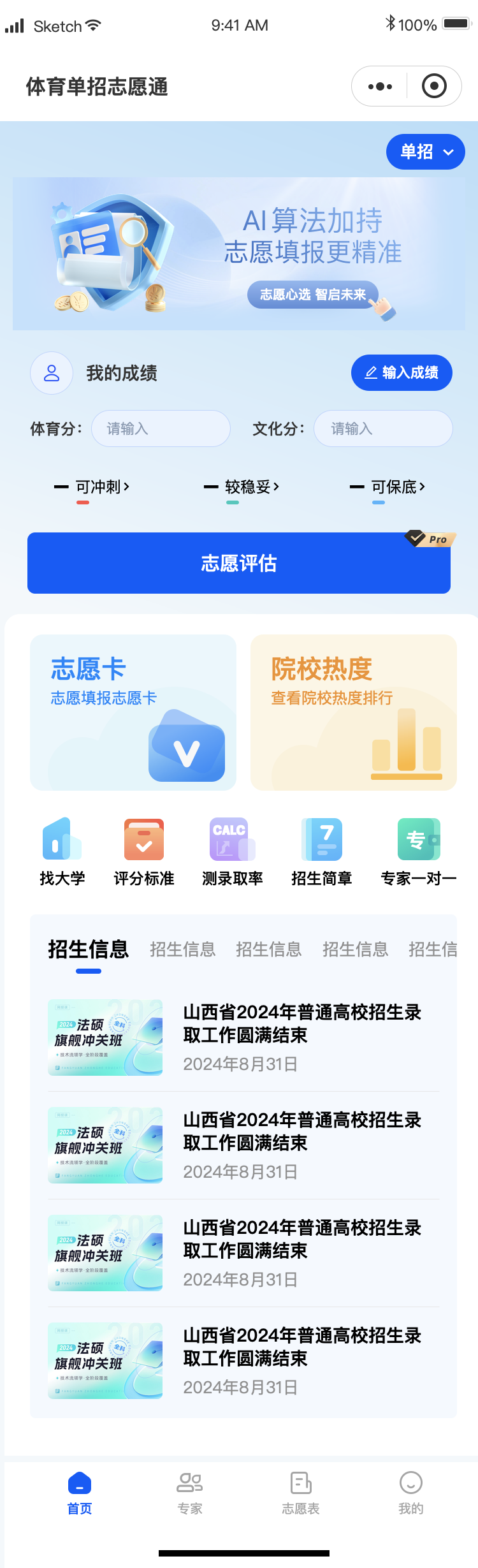
Task: Tap the 输入成绩 button
Action: pyautogui.click(x=402, y=372)
